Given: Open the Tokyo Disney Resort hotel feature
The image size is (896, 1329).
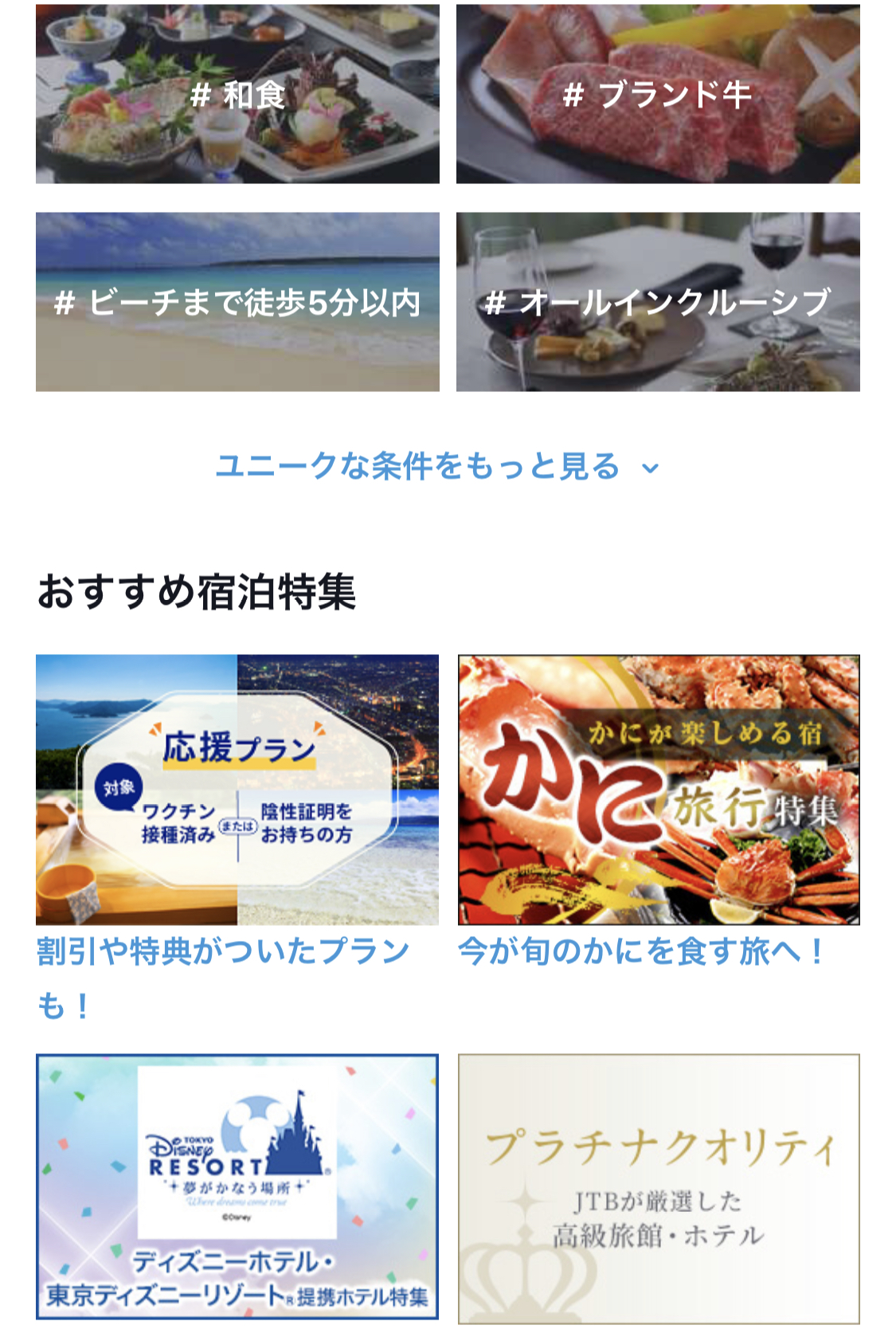Looking at the screenshot, I should click(237, 1187).
